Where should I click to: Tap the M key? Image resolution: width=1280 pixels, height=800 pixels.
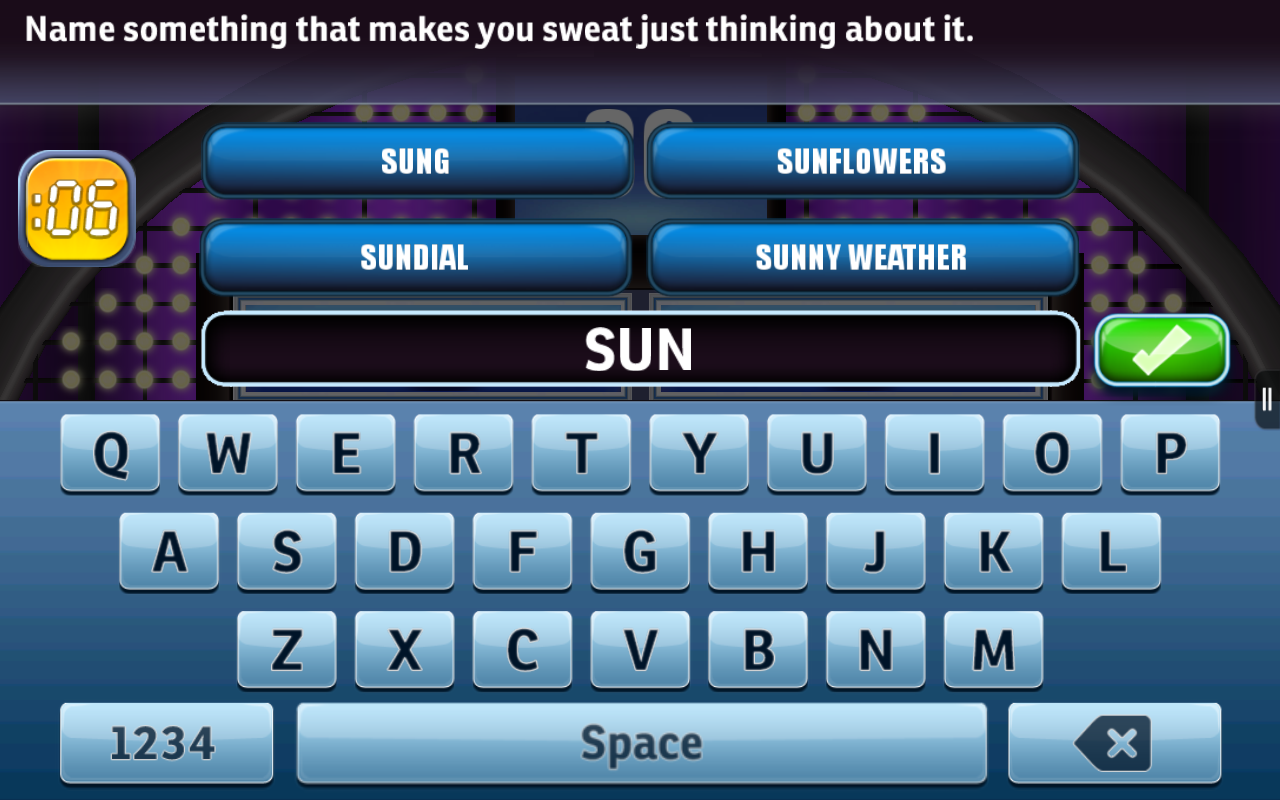(993, 650)
